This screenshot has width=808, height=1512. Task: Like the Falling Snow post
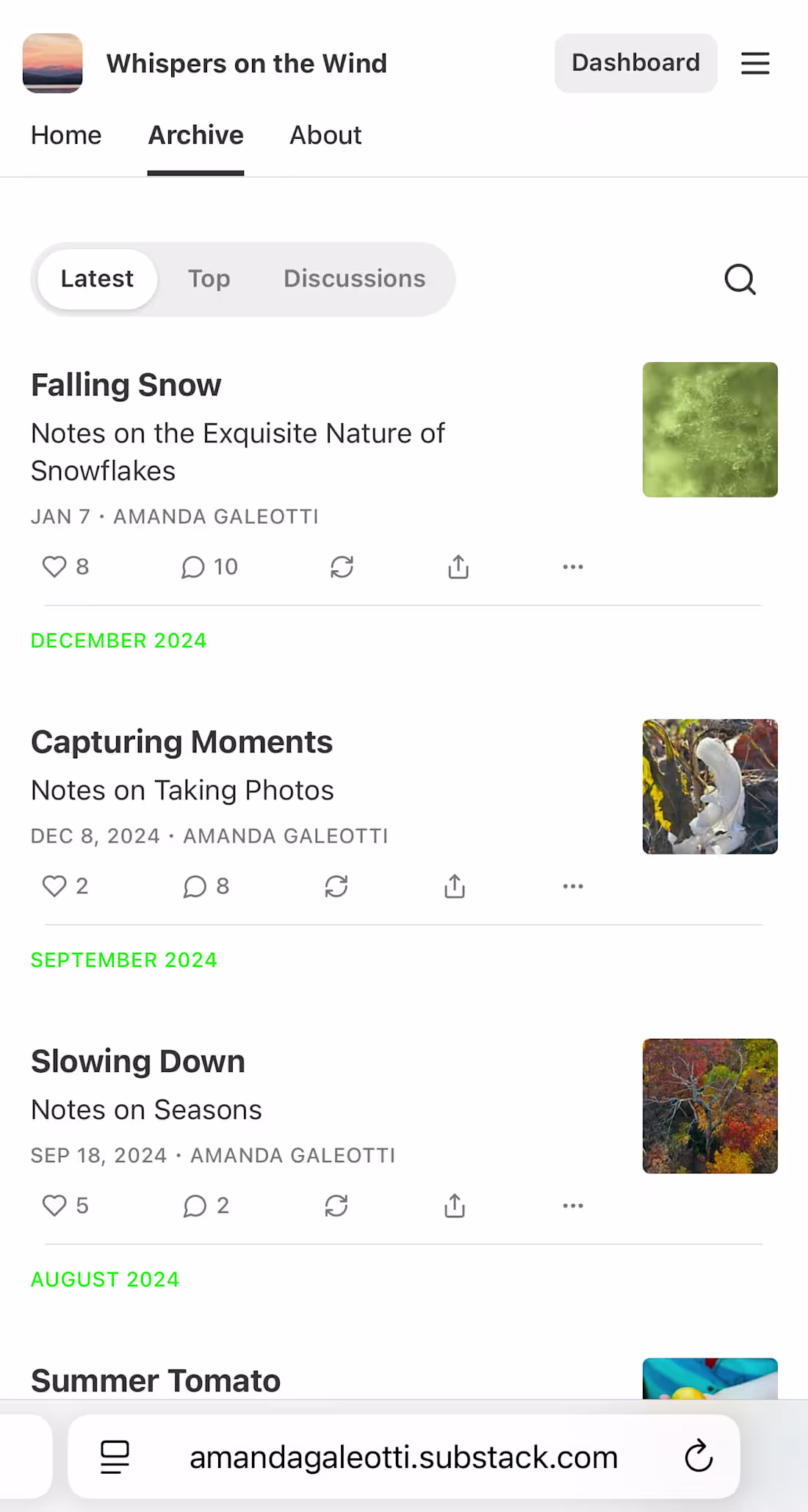tap(54, 566)
